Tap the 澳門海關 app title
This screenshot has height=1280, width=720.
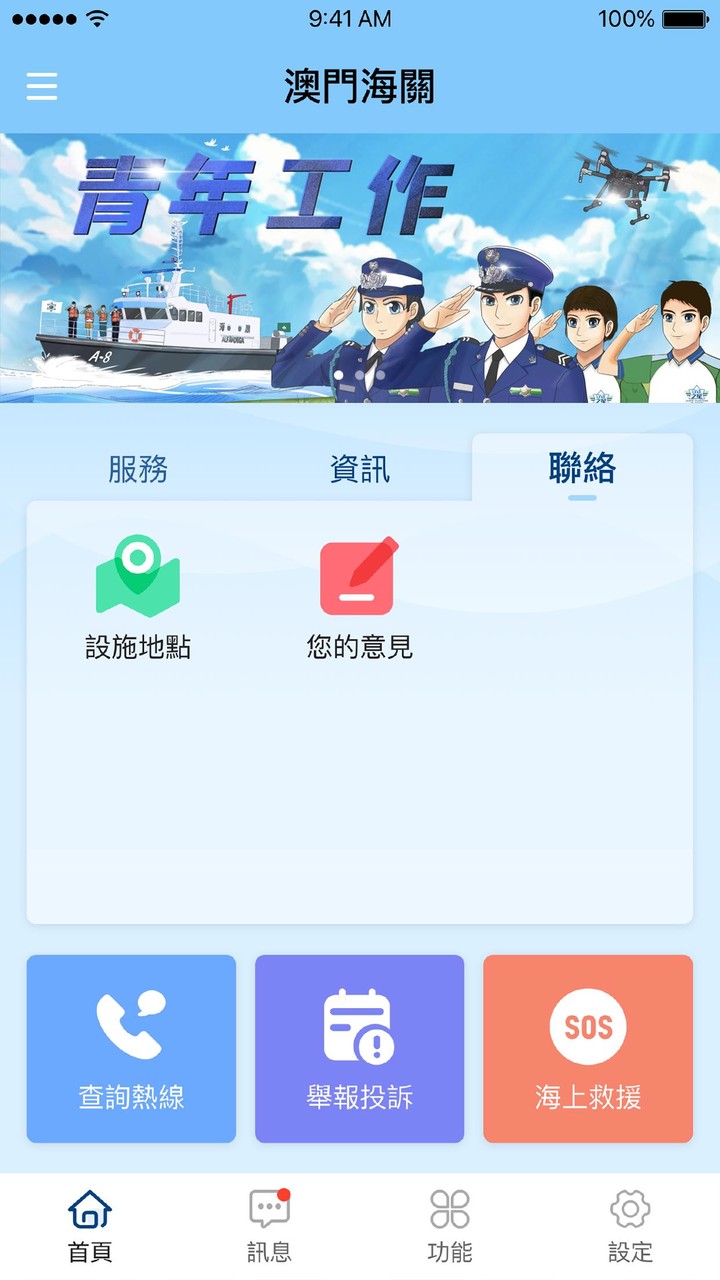click(360, 86)
